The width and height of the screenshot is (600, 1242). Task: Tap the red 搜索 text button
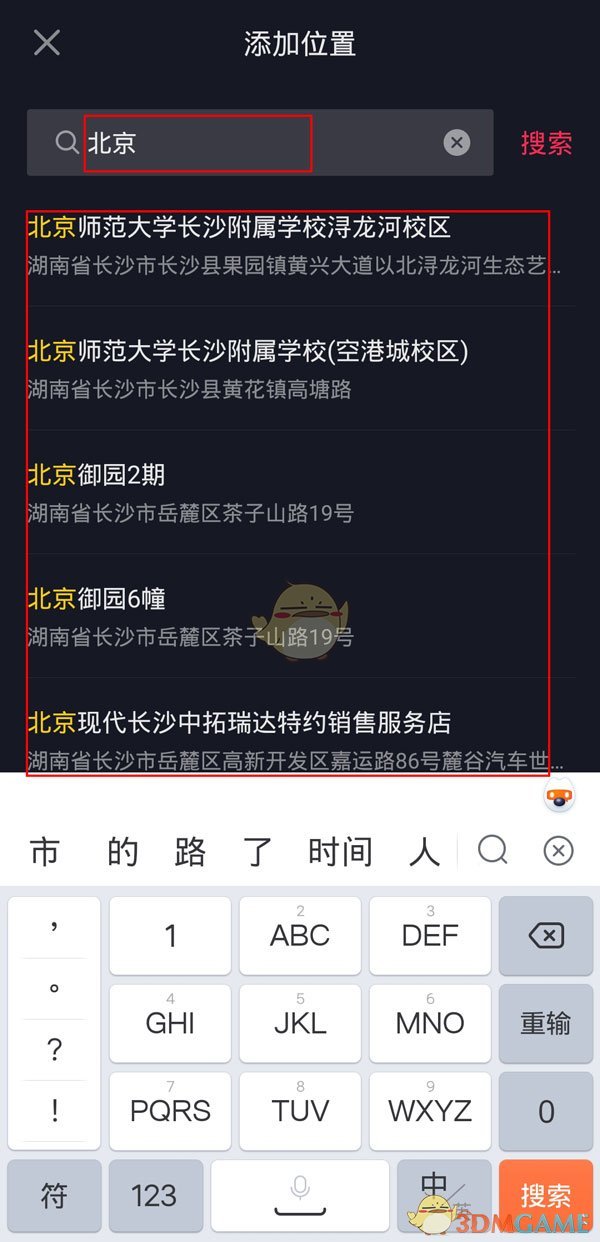tap(546, 143)
